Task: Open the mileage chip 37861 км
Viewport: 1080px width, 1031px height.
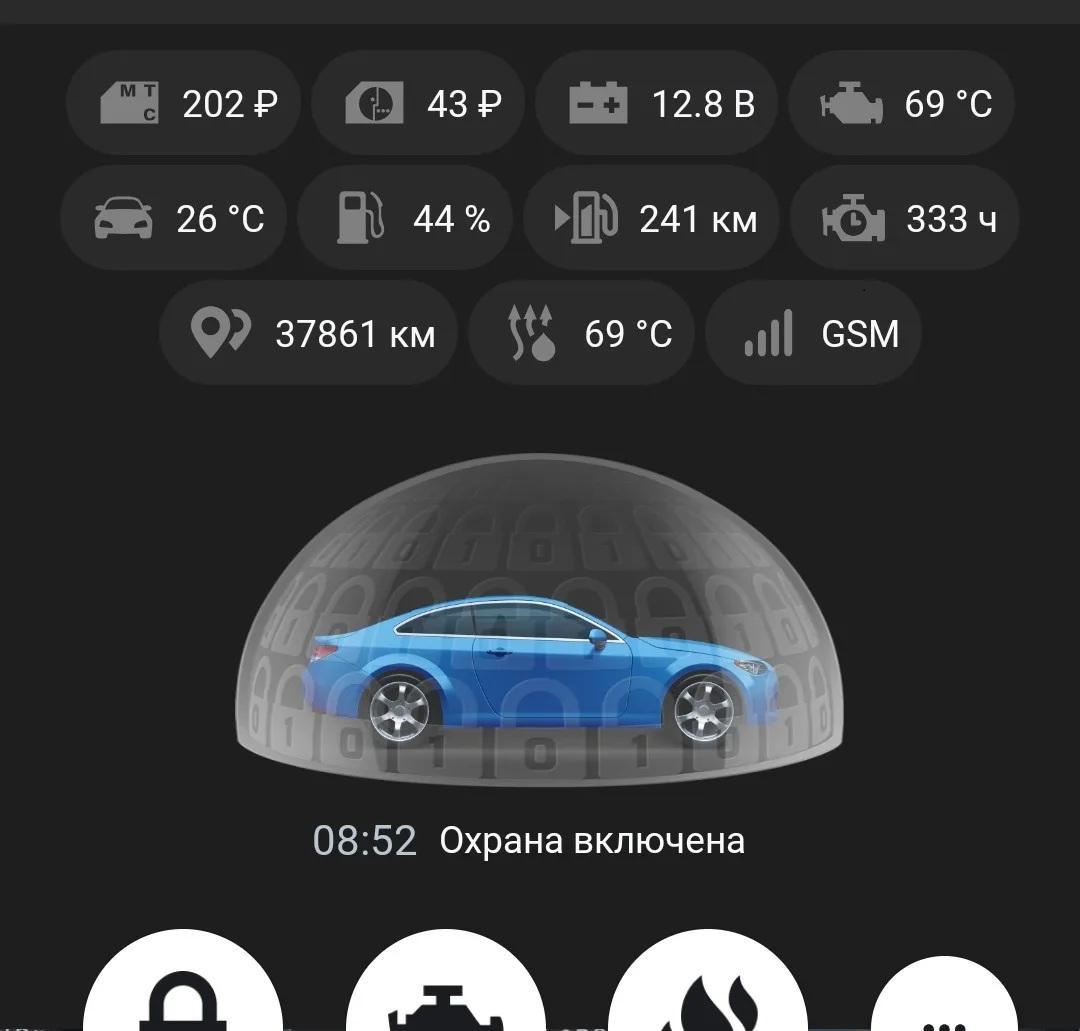Action: click(307, 333)
